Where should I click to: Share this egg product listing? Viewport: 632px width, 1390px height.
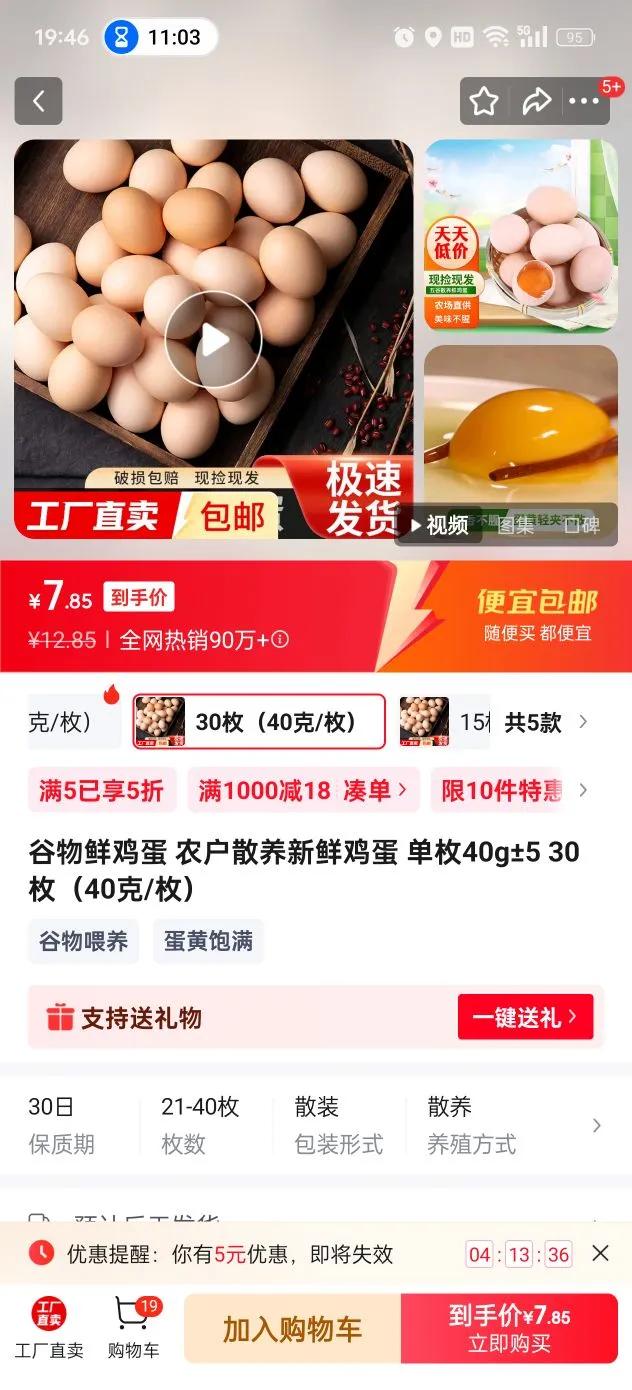point(536,101)
